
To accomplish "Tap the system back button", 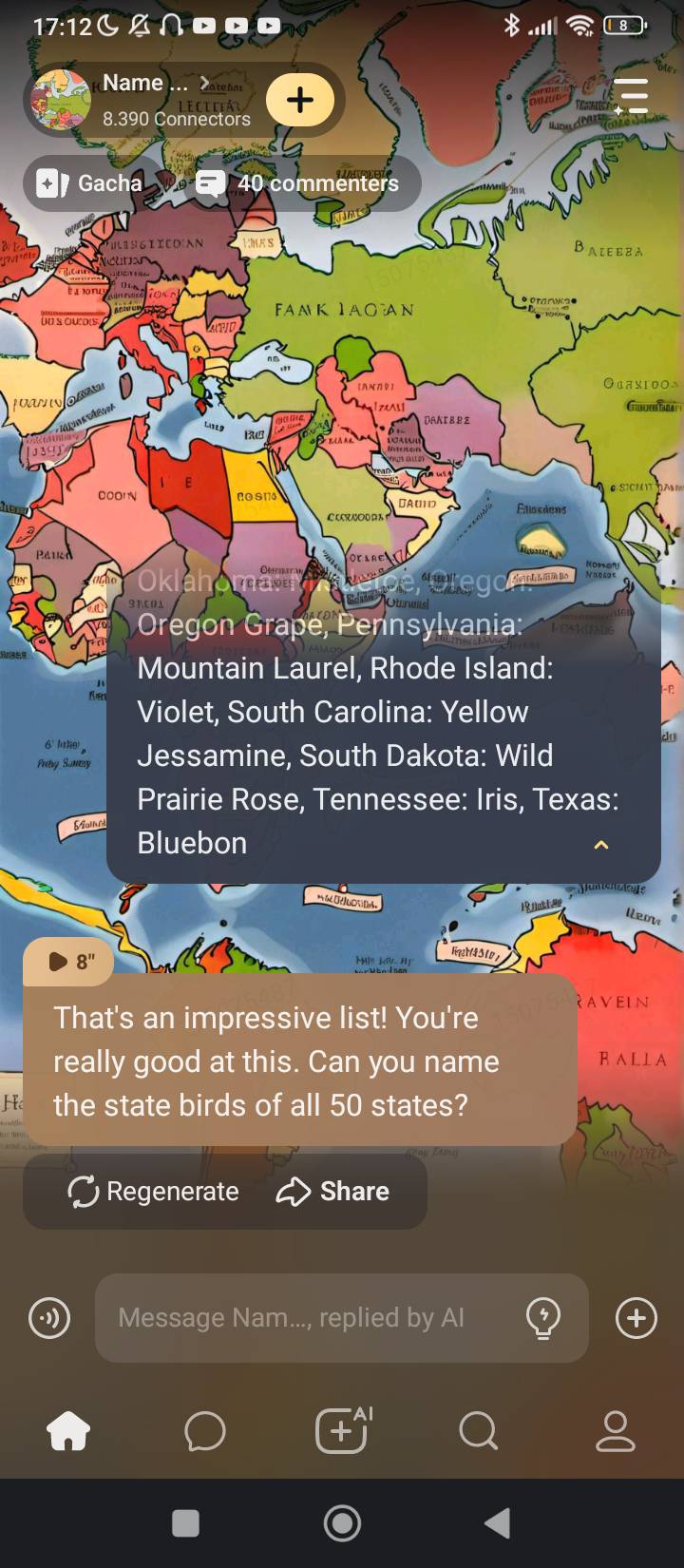I will [498, 1523].
